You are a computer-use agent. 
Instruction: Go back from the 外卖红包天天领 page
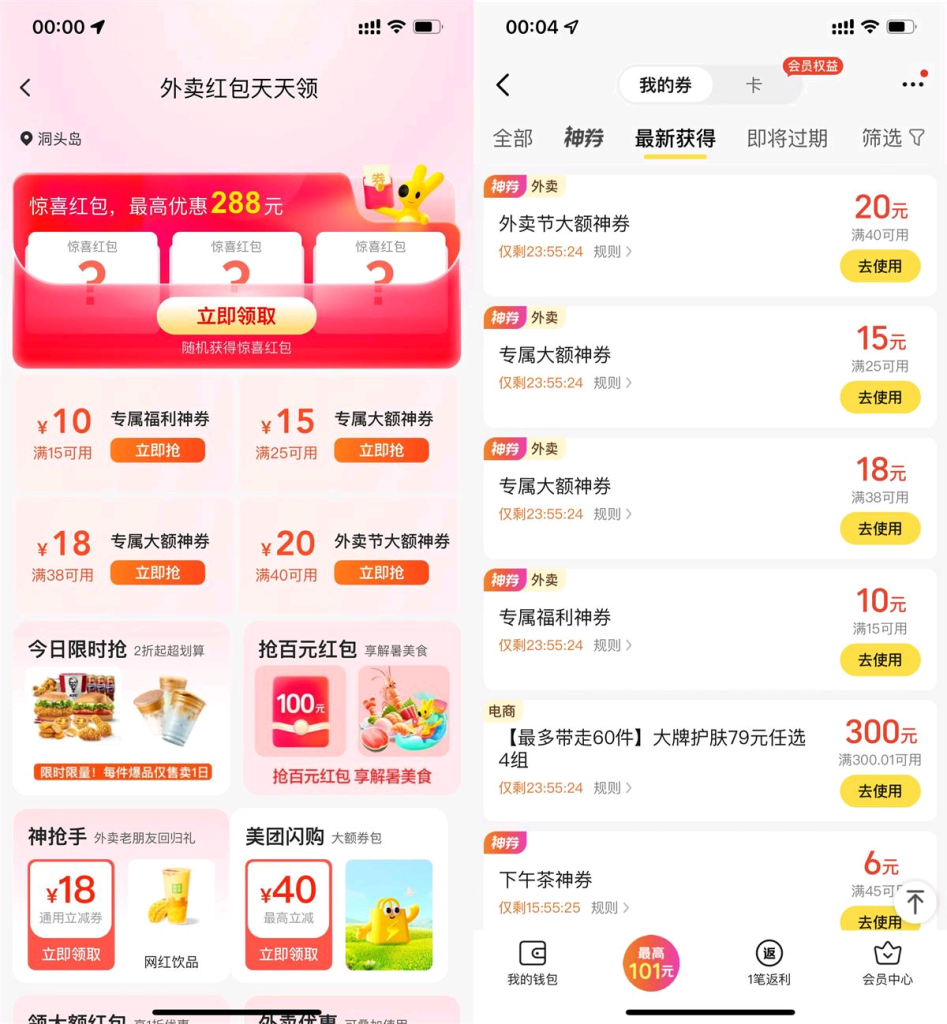pyautogui.click(x=26, y=88)
